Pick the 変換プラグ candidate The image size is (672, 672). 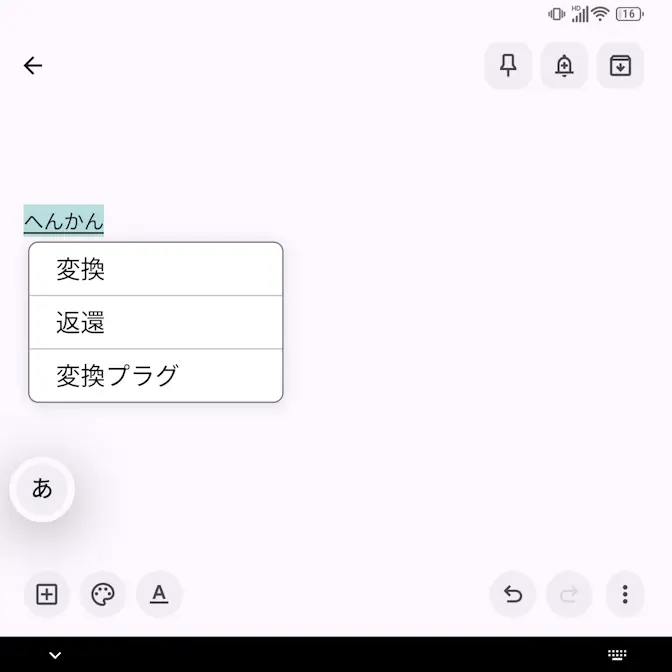coord(155,376)
